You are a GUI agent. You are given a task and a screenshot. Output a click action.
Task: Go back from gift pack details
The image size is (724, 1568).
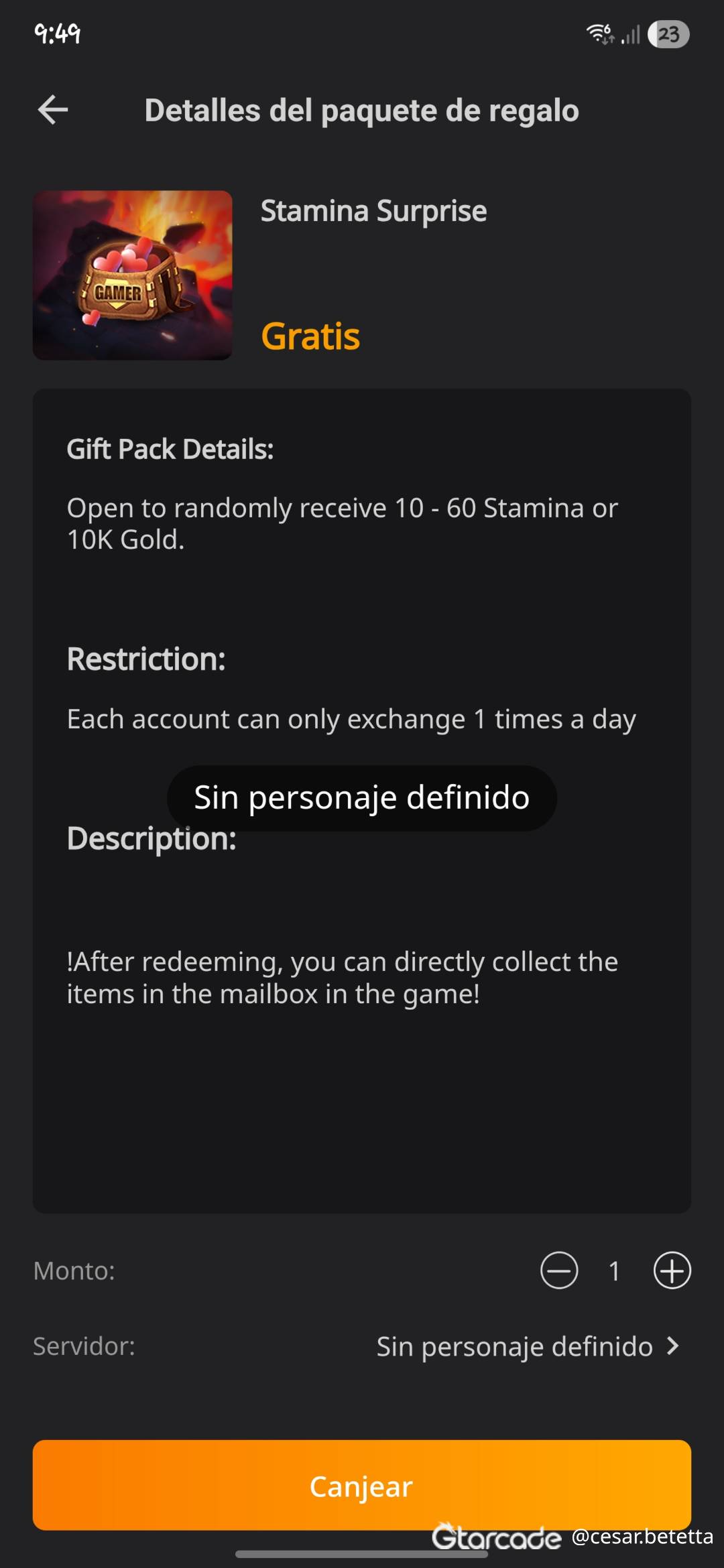coord(53,110)
